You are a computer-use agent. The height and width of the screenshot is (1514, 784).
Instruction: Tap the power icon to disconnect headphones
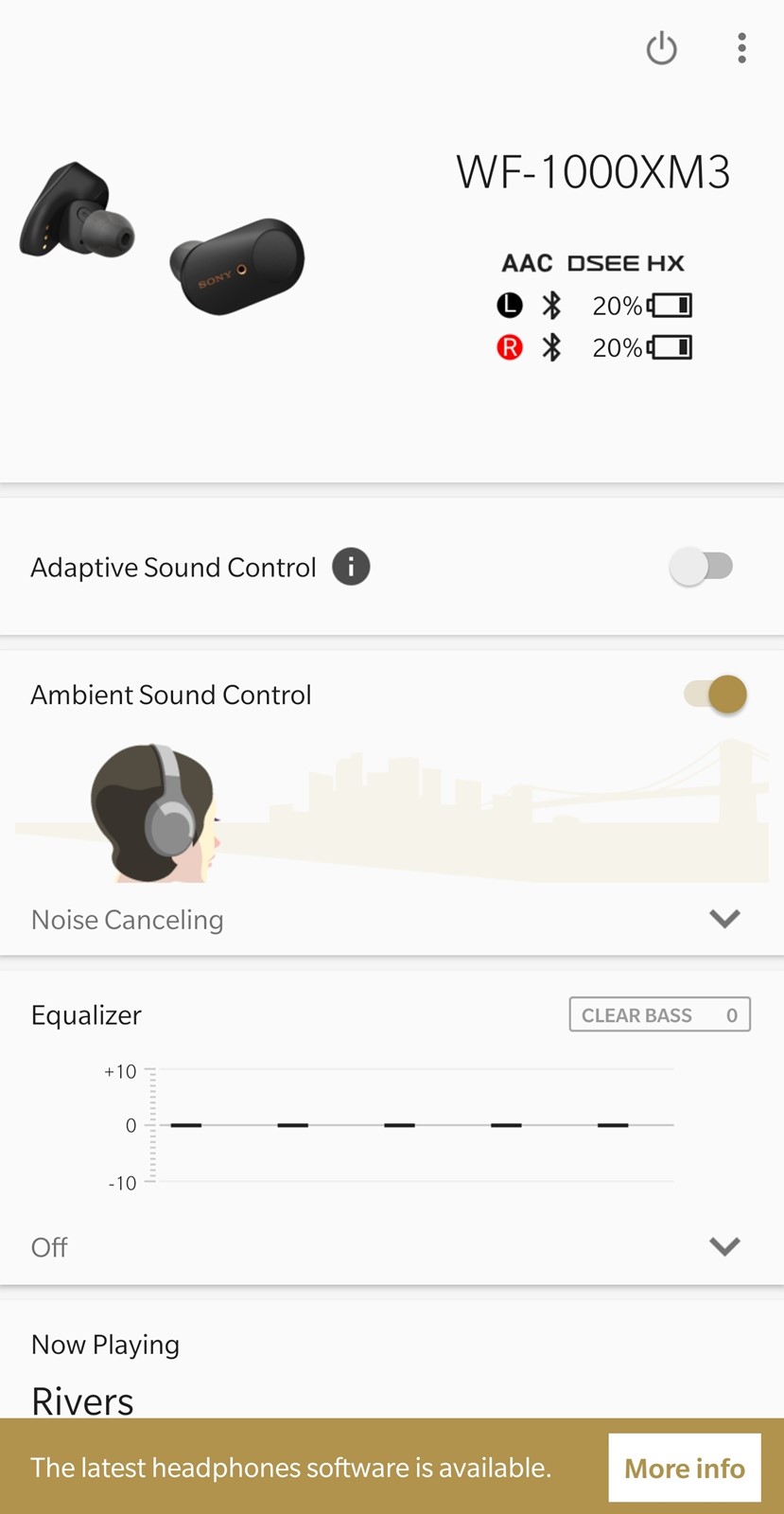coord(661,48)
